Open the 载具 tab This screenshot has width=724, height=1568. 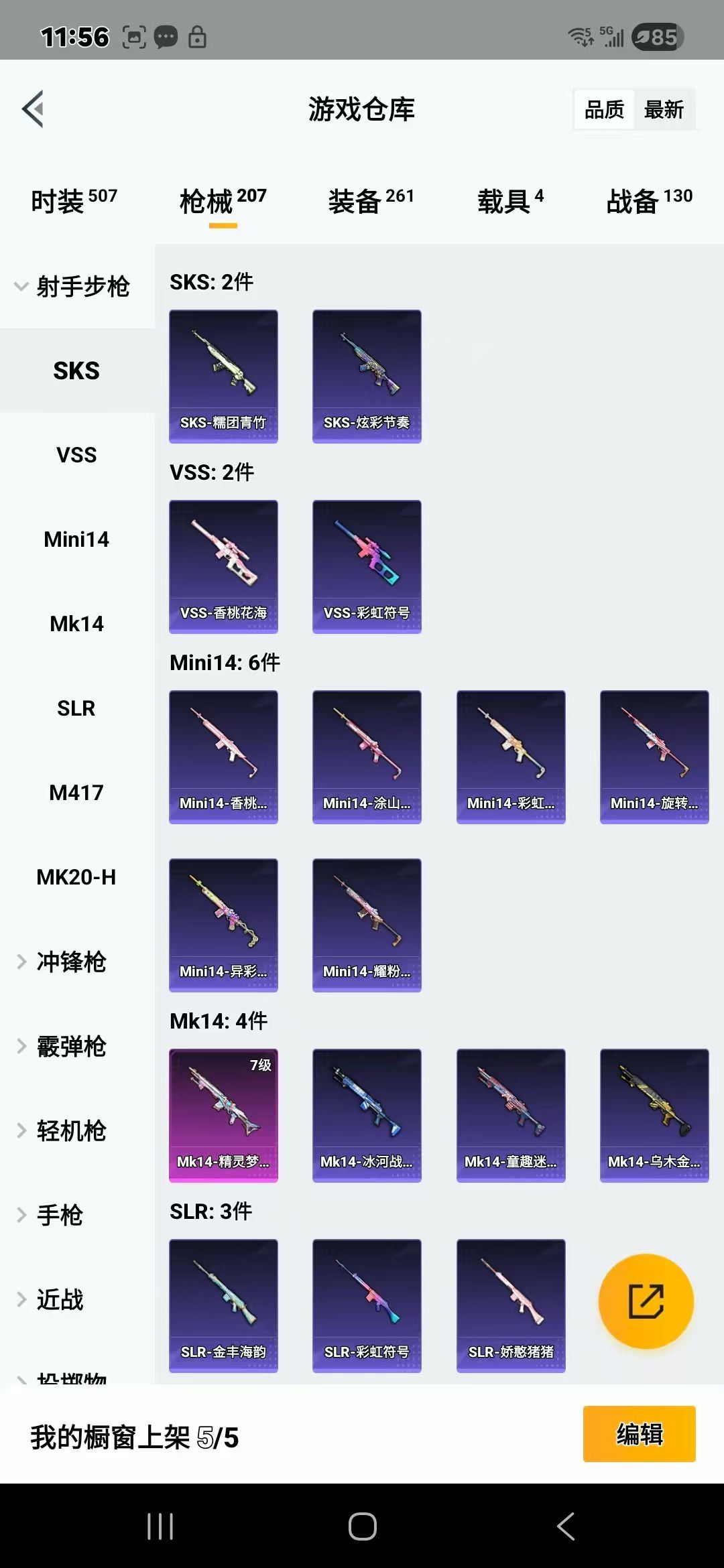click(510, 200)
